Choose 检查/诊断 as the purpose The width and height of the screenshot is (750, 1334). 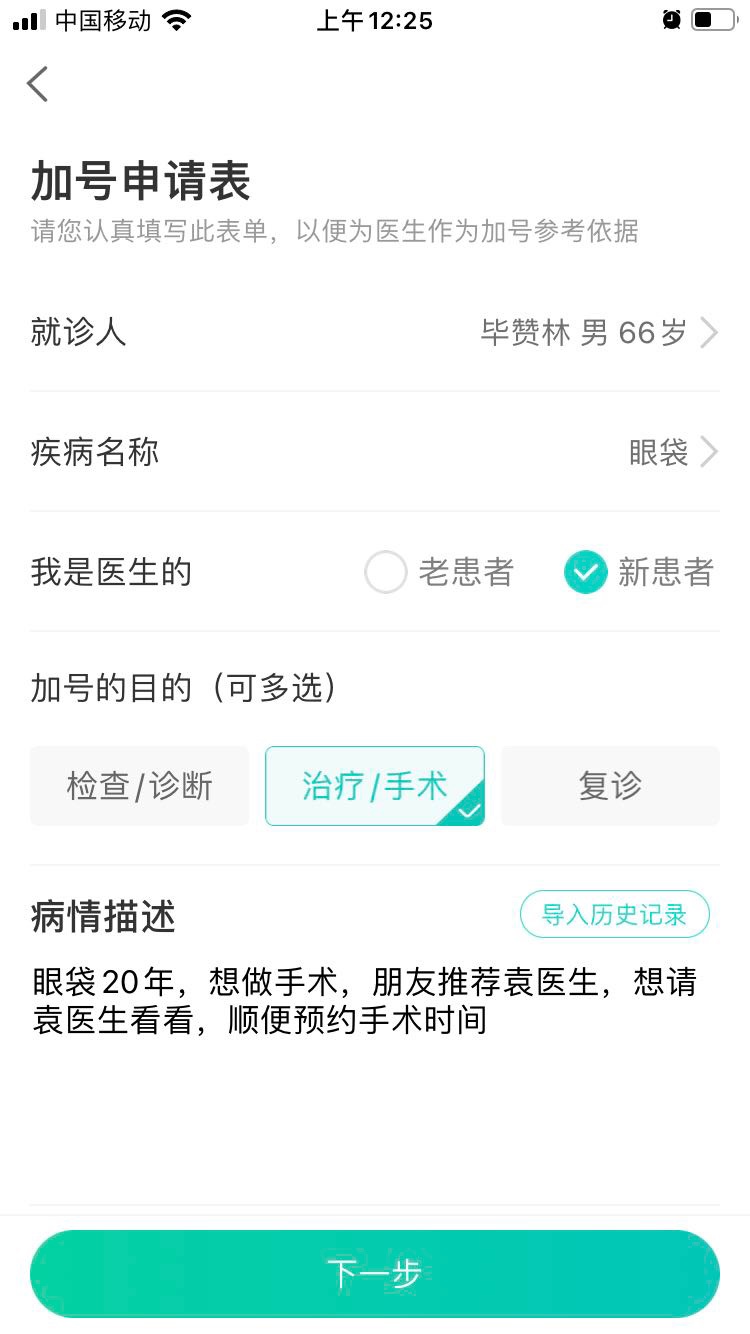[140, 786]
